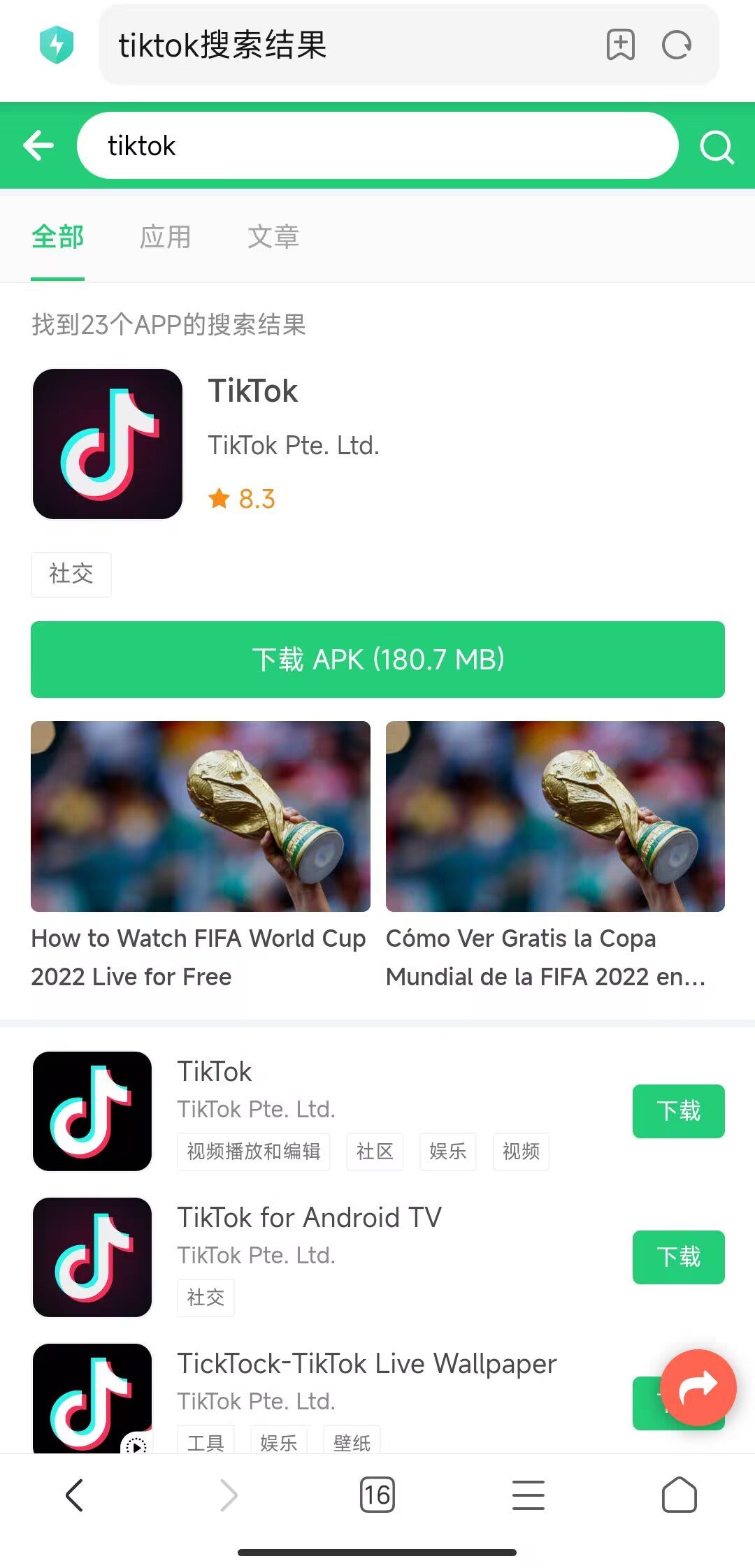Open the 社交 tag under TikTok 8.3
The image size is (755, 1568).
[x=71, y=574]
